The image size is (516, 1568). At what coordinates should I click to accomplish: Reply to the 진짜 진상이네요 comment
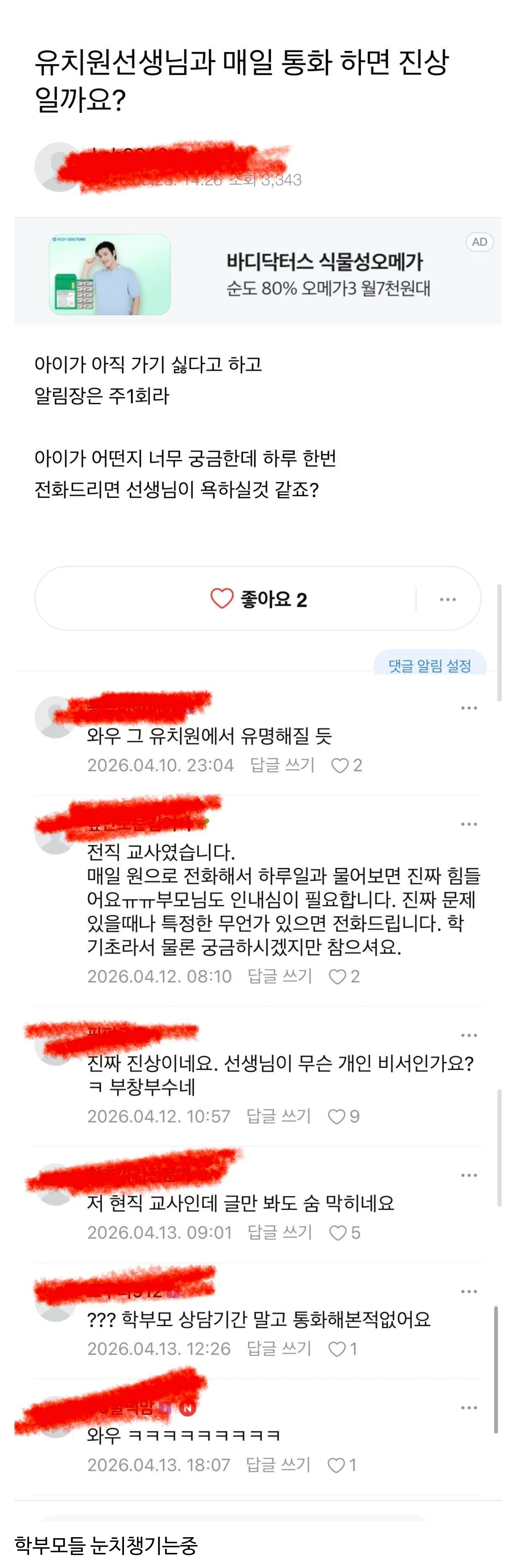279,1116
